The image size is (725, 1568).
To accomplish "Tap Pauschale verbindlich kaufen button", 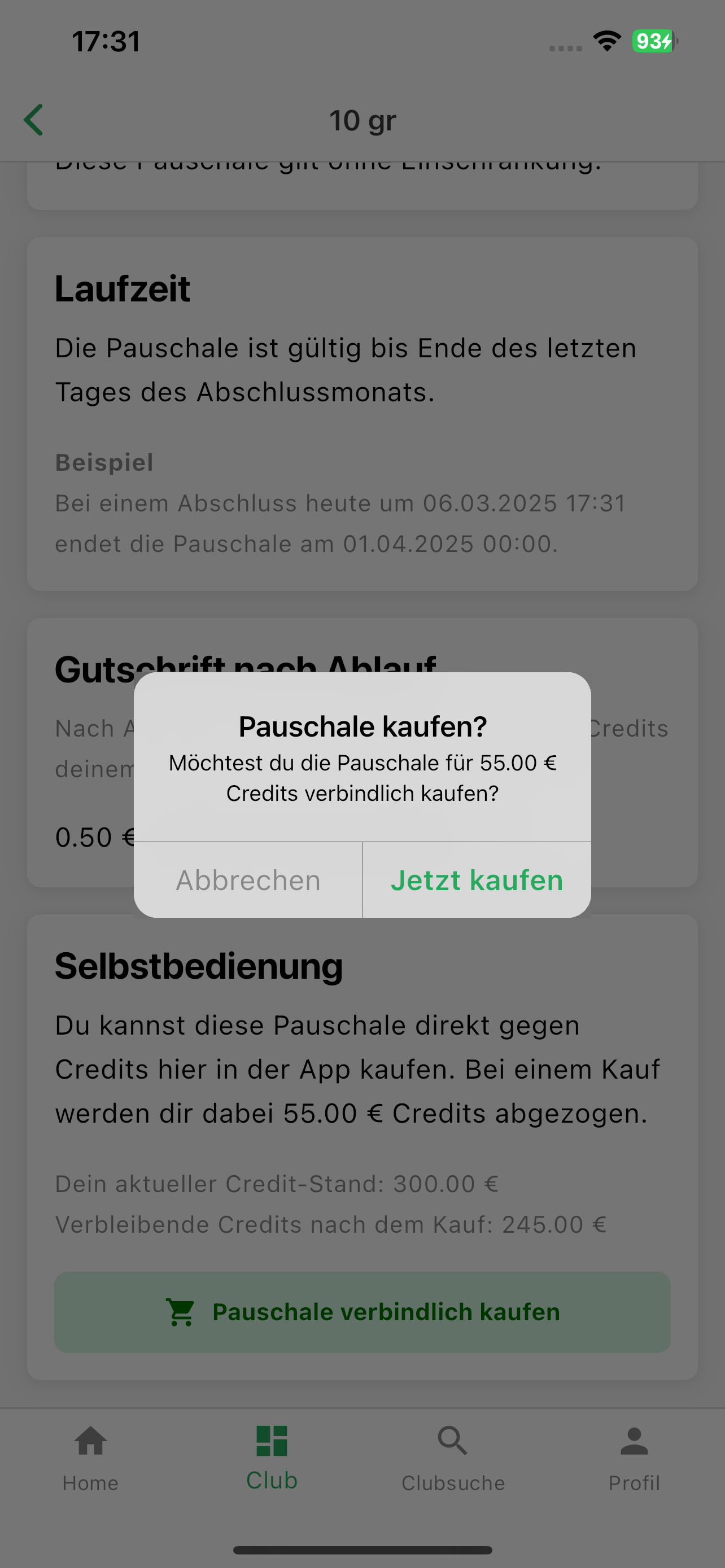I will tap(362, 1312).
